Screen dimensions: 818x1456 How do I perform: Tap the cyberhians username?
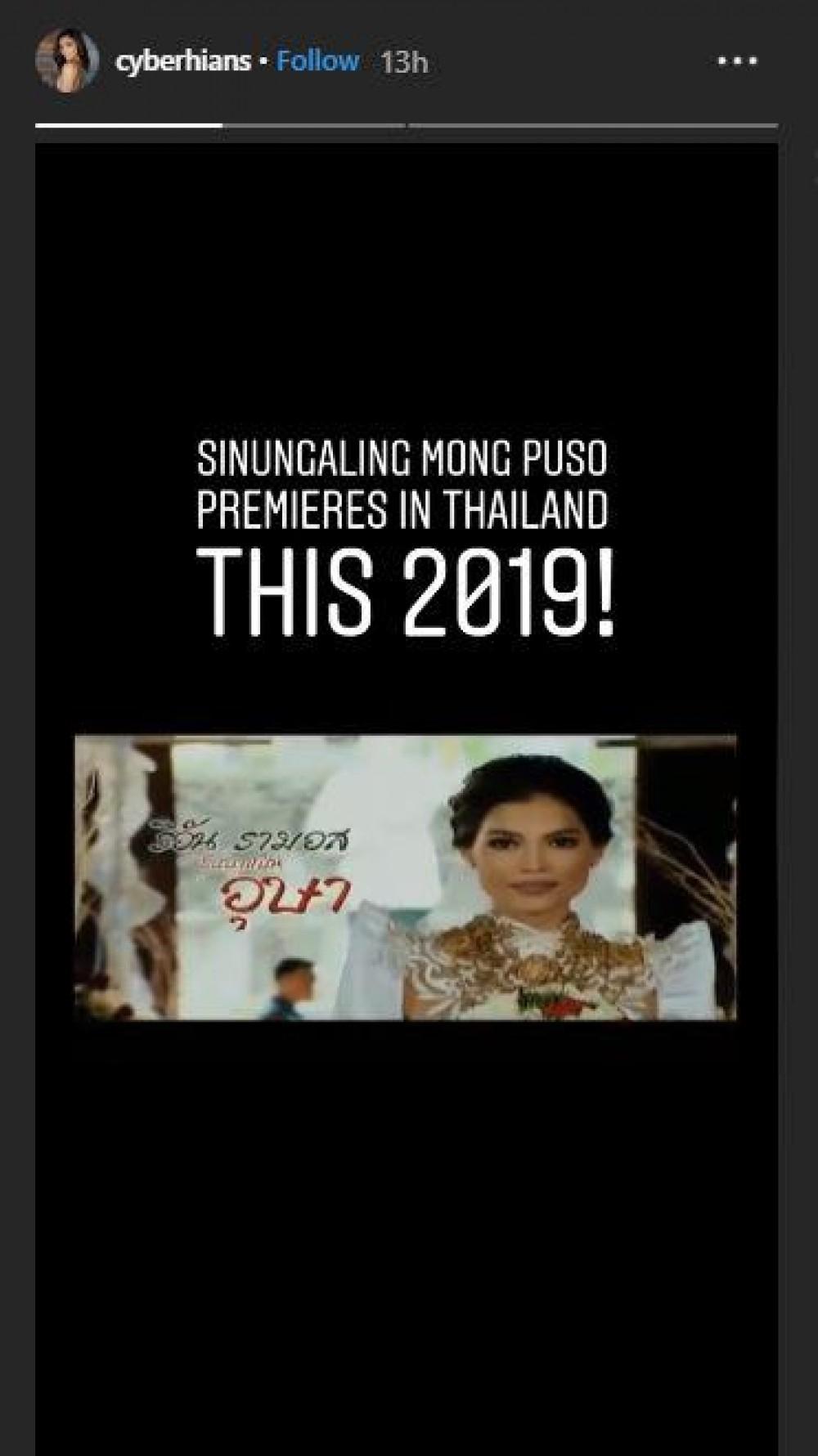tap(183, 62)
